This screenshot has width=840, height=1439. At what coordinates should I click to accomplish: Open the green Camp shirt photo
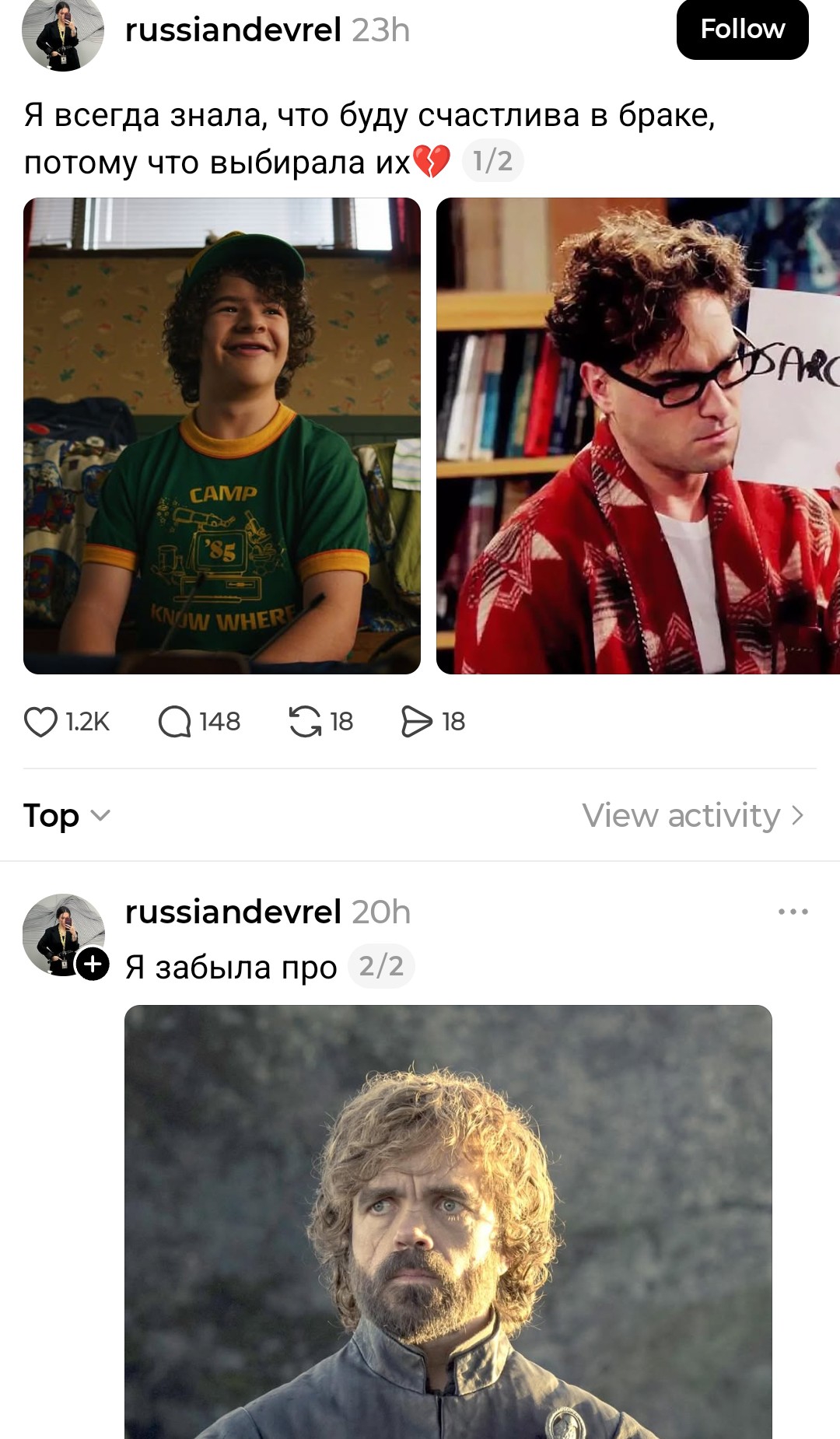222,436
